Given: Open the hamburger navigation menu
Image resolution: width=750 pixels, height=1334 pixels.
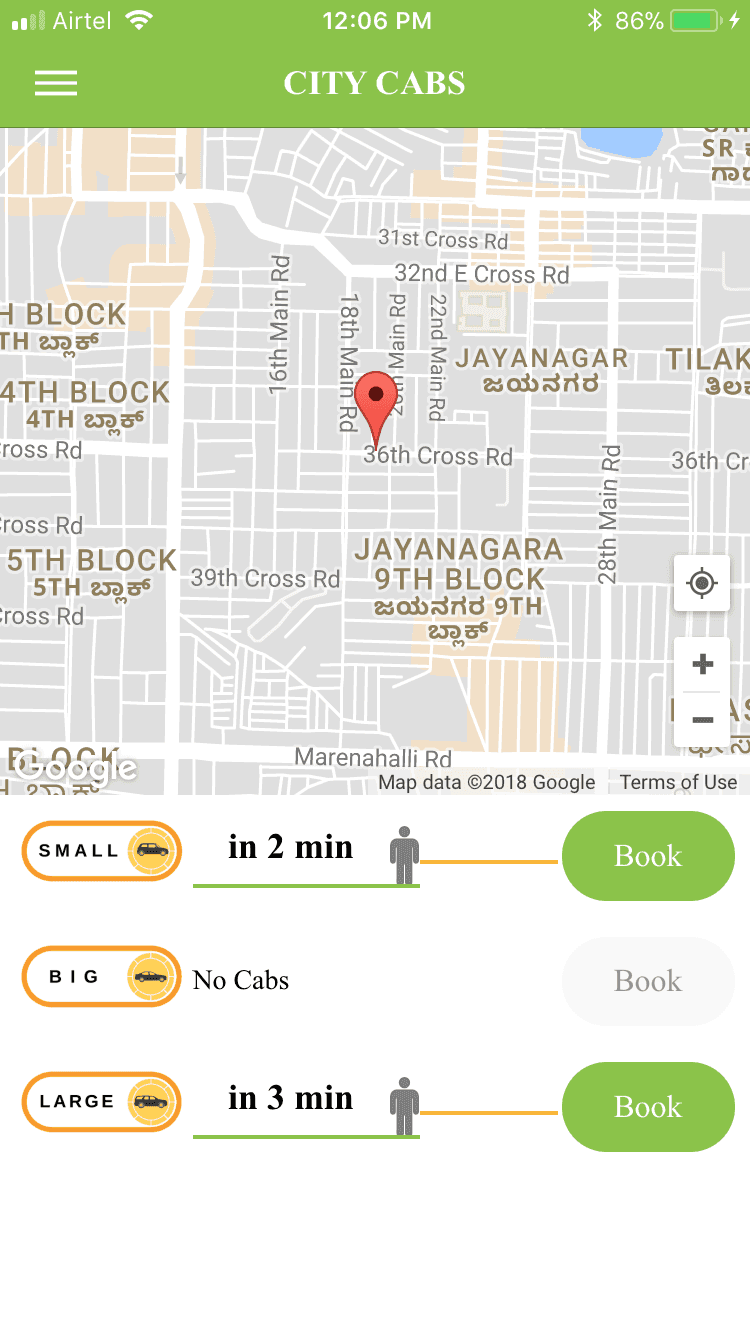Looking at the screenshot, I should coord(55,83).
